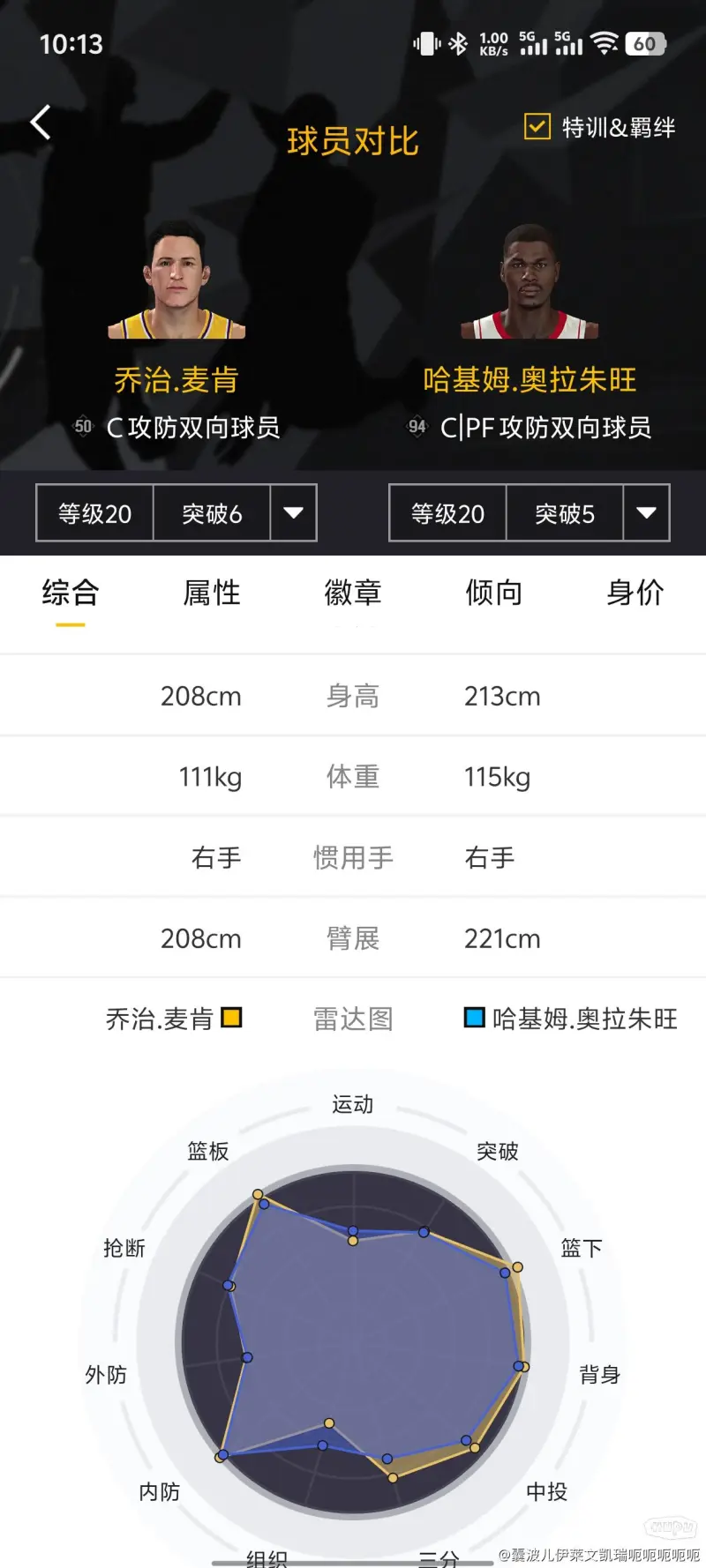
Task: Show the 倾向 tab
Action: tap(494, 593)
